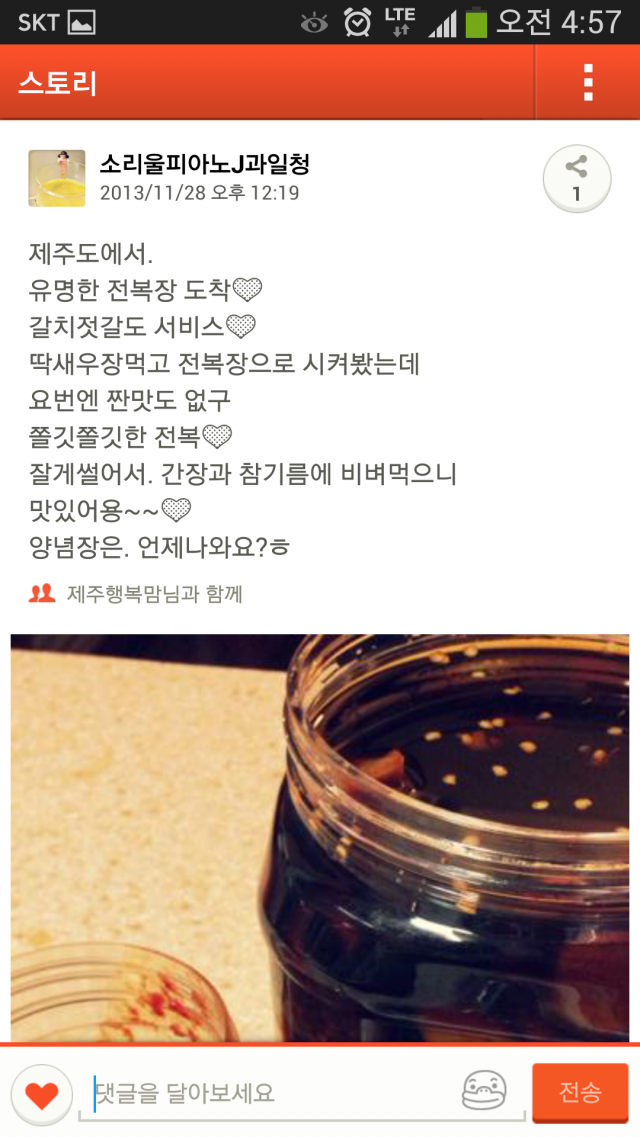Open the emoticon sticker picker
This screenshot has width=640, height=1137.
[484, 1092]
